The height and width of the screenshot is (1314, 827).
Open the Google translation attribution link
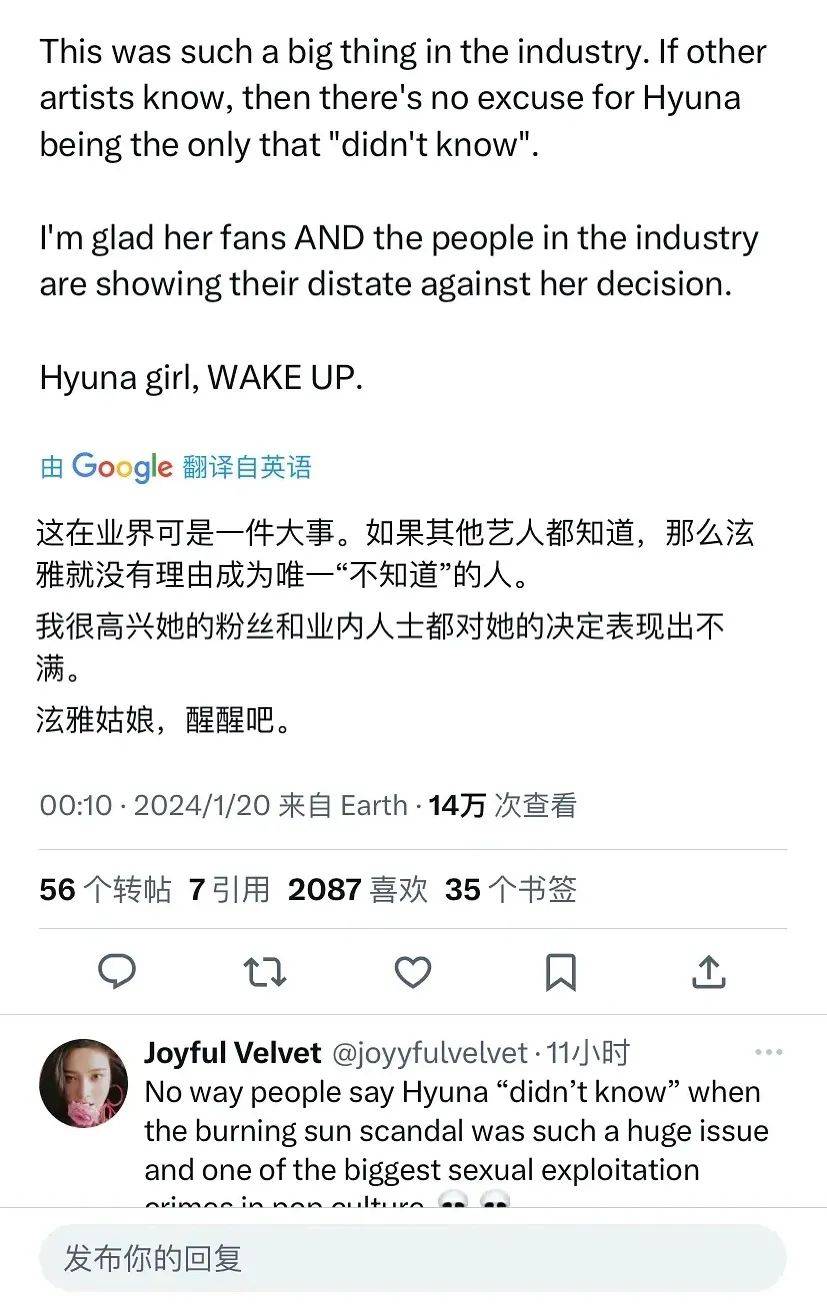pyautogui.click(x=176, y=466)
